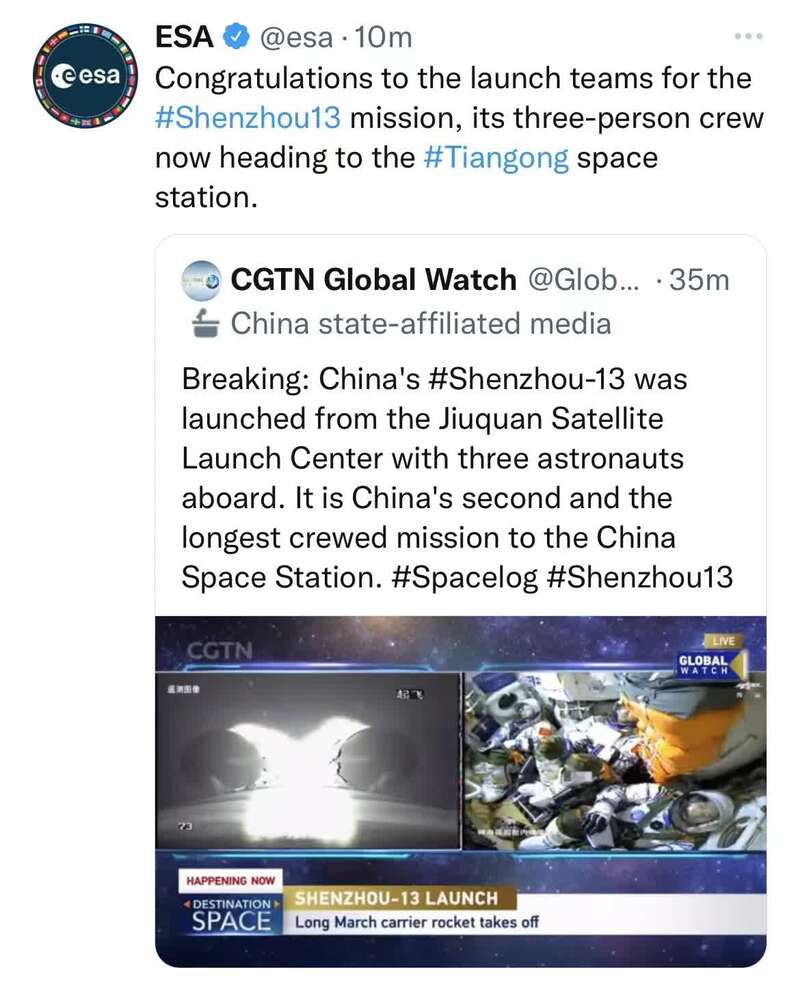
Task: Open ESA account name
Action: click(x=185, y=37)
